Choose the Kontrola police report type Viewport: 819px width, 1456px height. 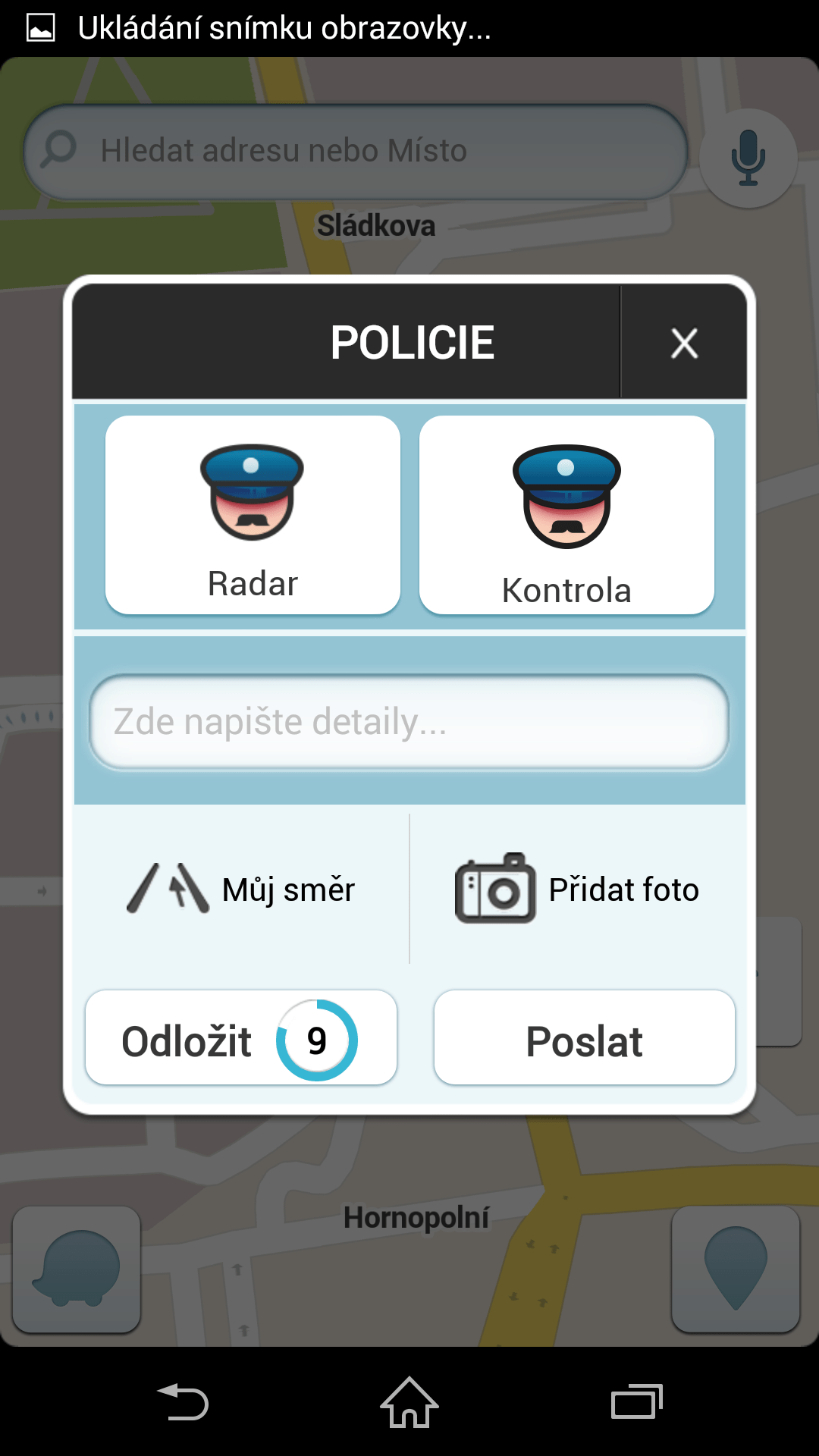click(x=566, y=515)
